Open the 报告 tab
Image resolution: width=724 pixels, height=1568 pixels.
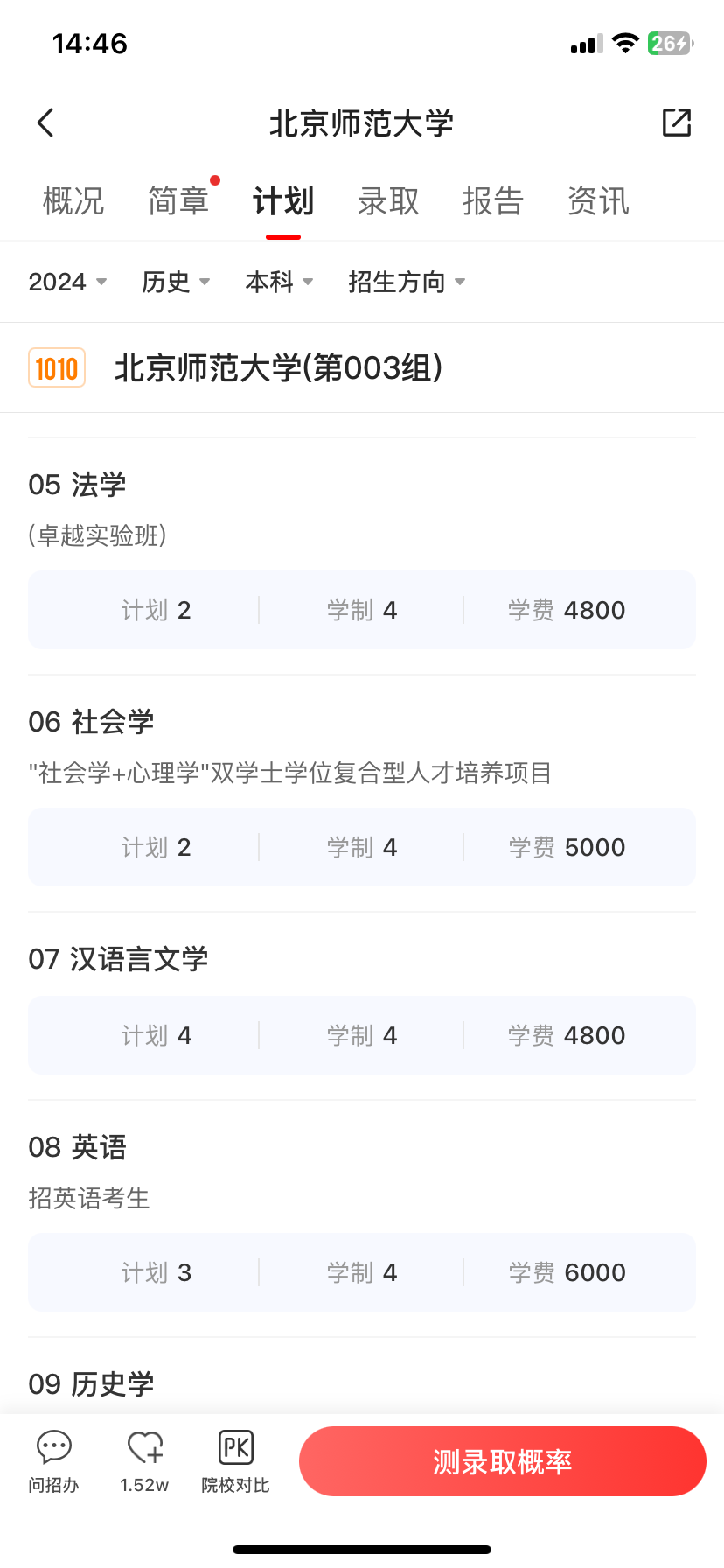(x=493, y=201)
